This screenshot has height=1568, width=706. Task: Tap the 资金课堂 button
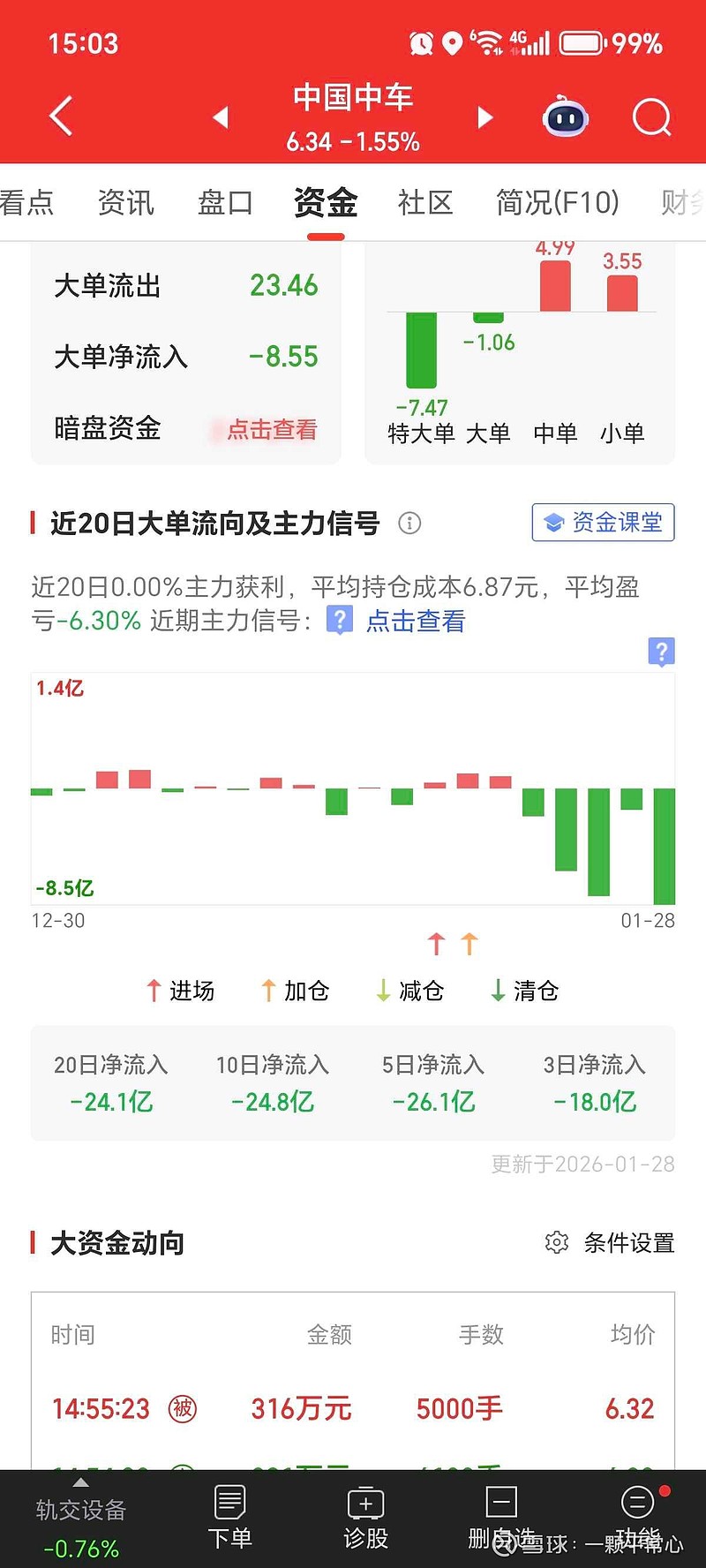[603, 522]
